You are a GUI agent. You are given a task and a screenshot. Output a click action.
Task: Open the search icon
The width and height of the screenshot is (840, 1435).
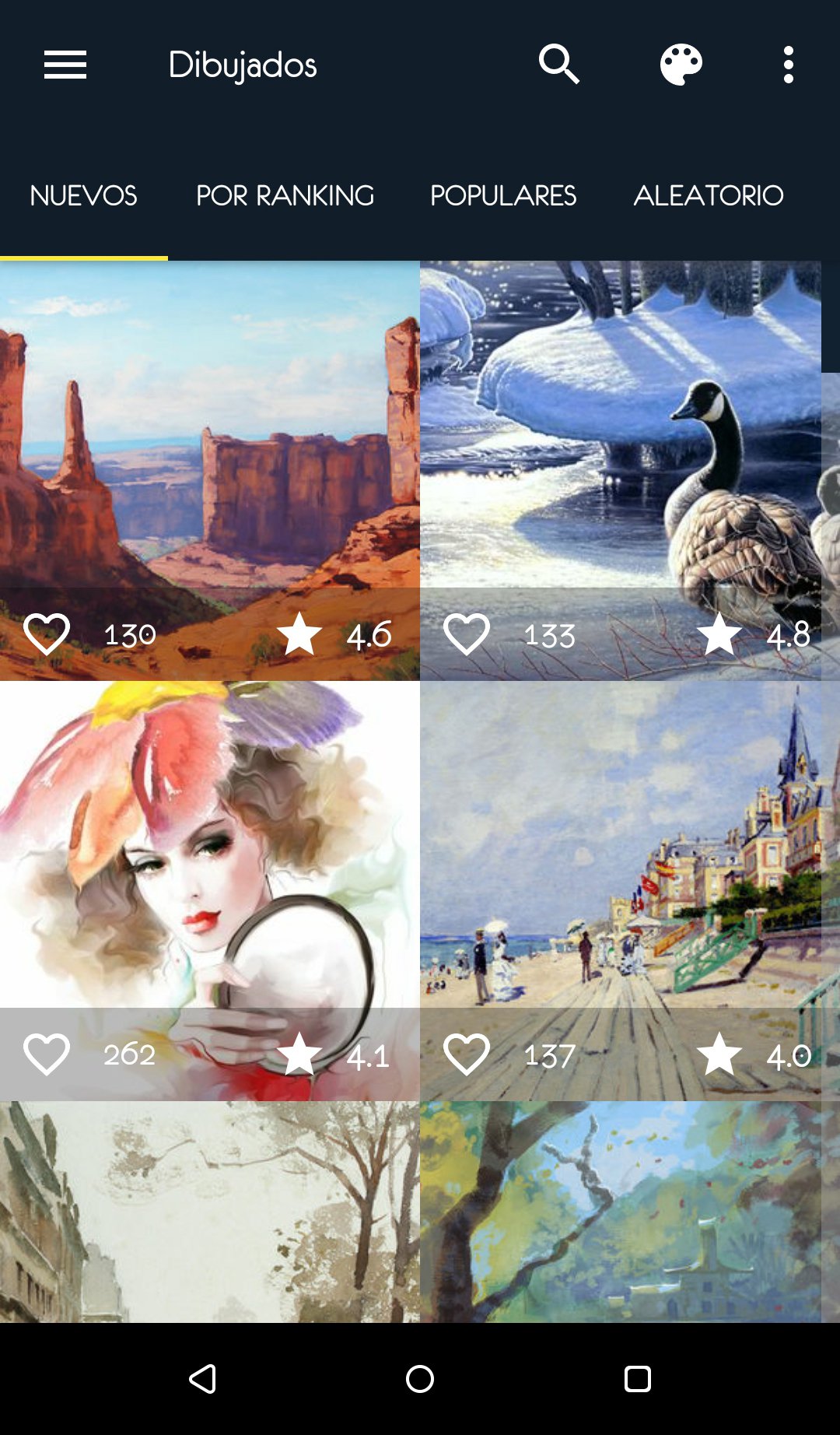pos(558,65)
